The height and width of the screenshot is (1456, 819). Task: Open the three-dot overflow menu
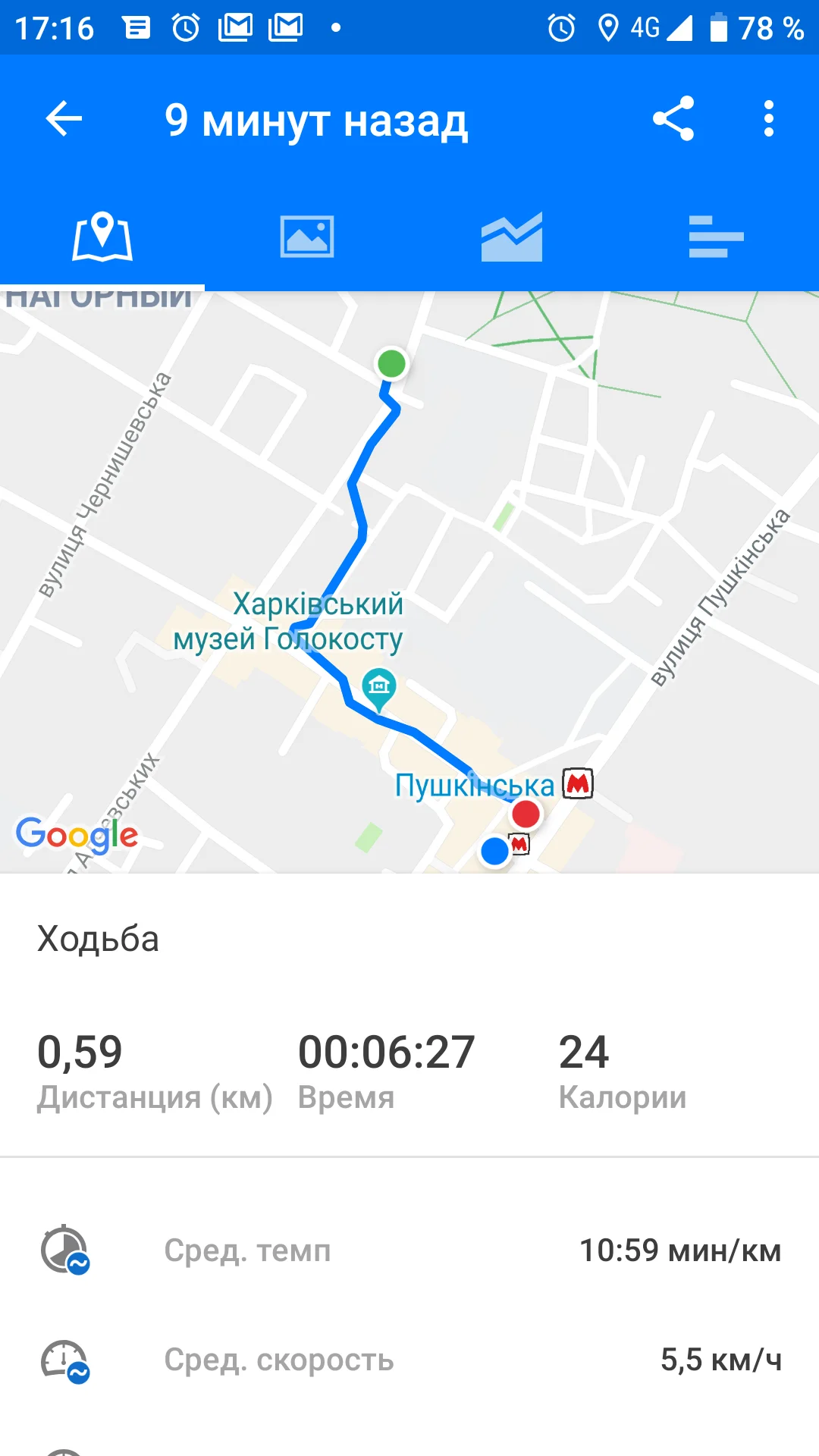pos(769,119)
